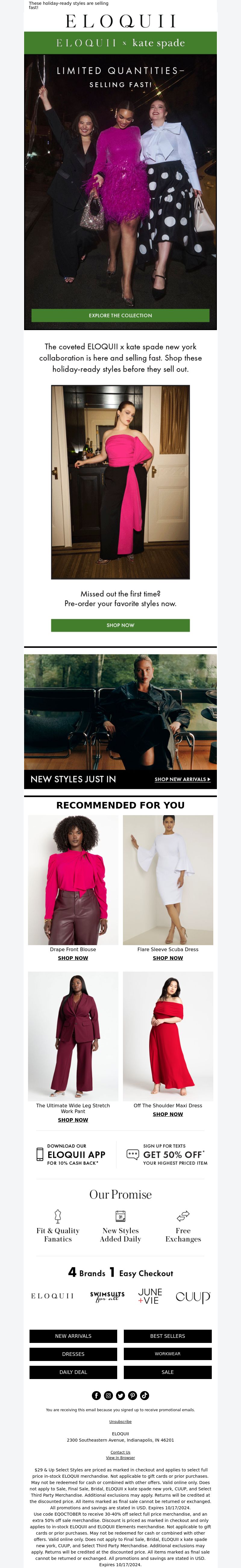
Task: Open the Best Sellers category
Action: pos(167,1336)
